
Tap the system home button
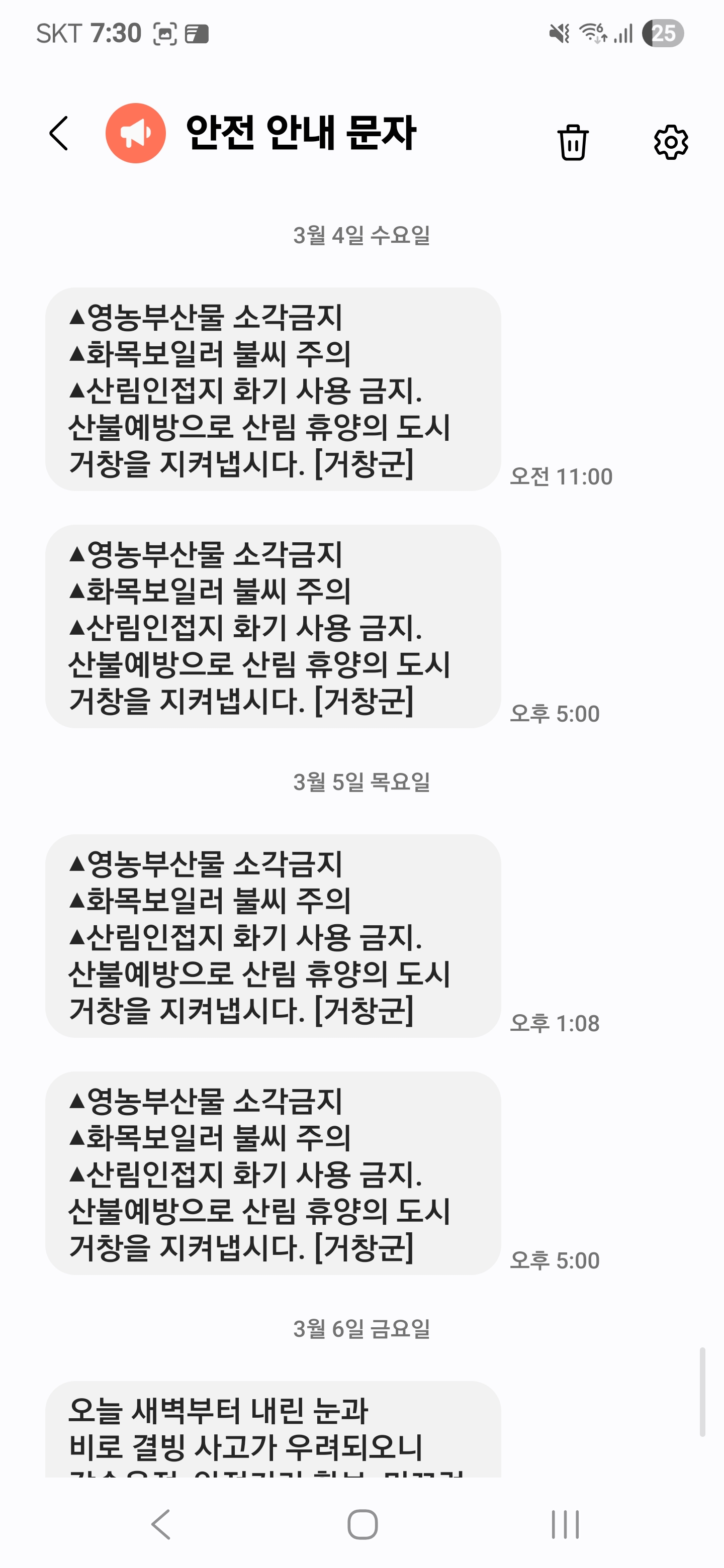tap(363, 1525)
